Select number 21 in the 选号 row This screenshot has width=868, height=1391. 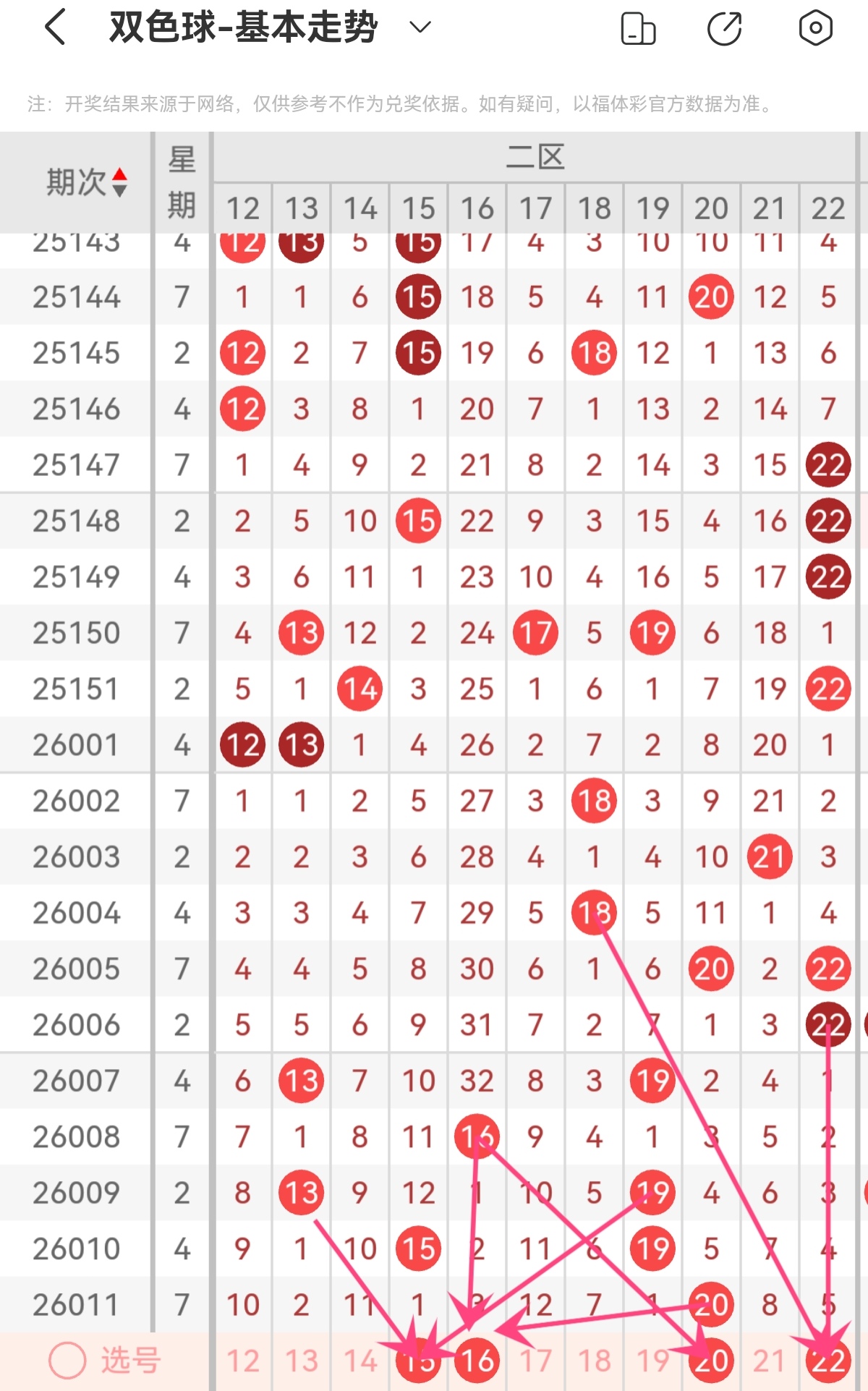click(770, 1361)
